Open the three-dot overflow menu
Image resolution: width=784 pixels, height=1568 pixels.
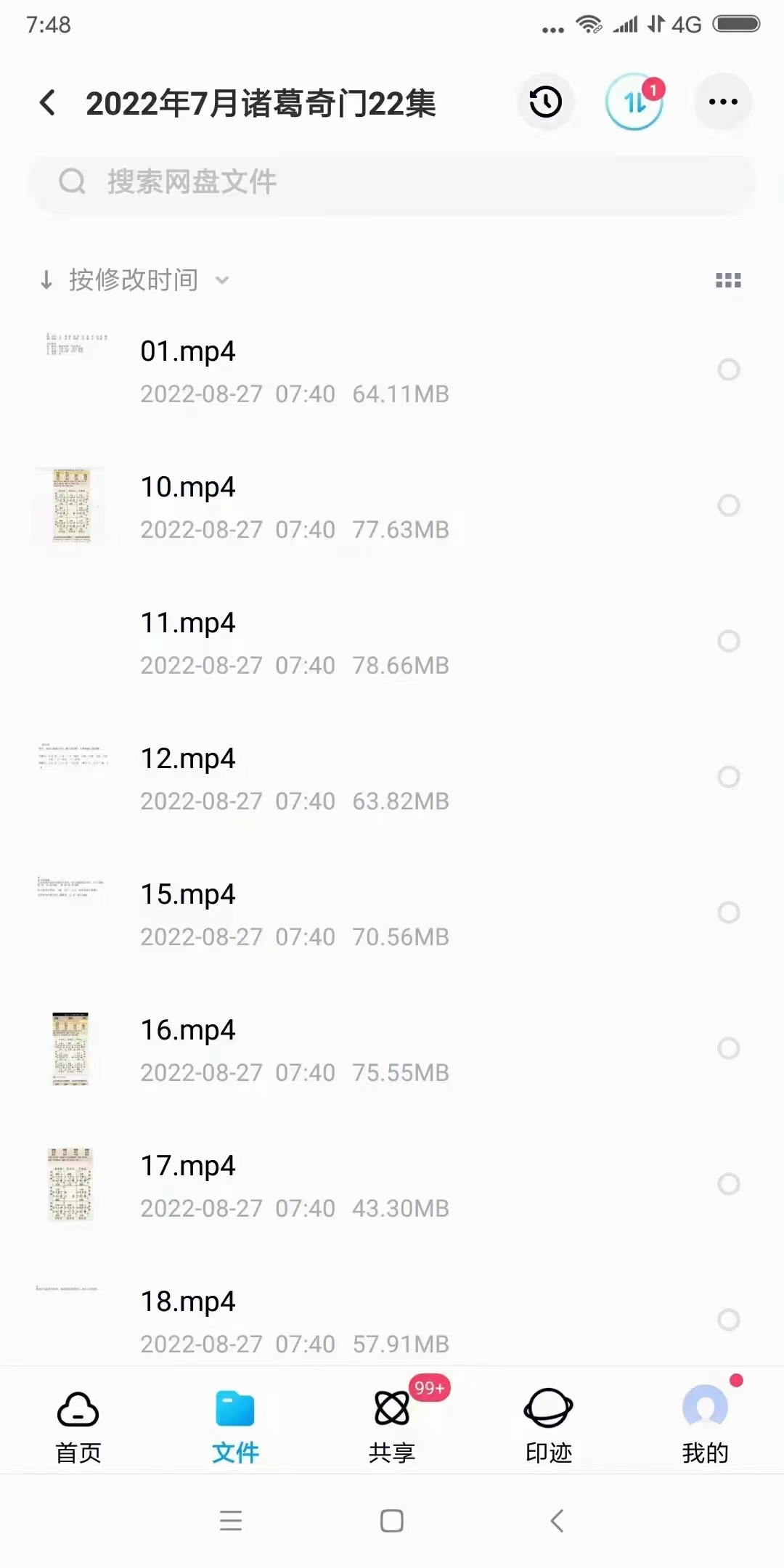pyautogui.click(x=723, y=102)
